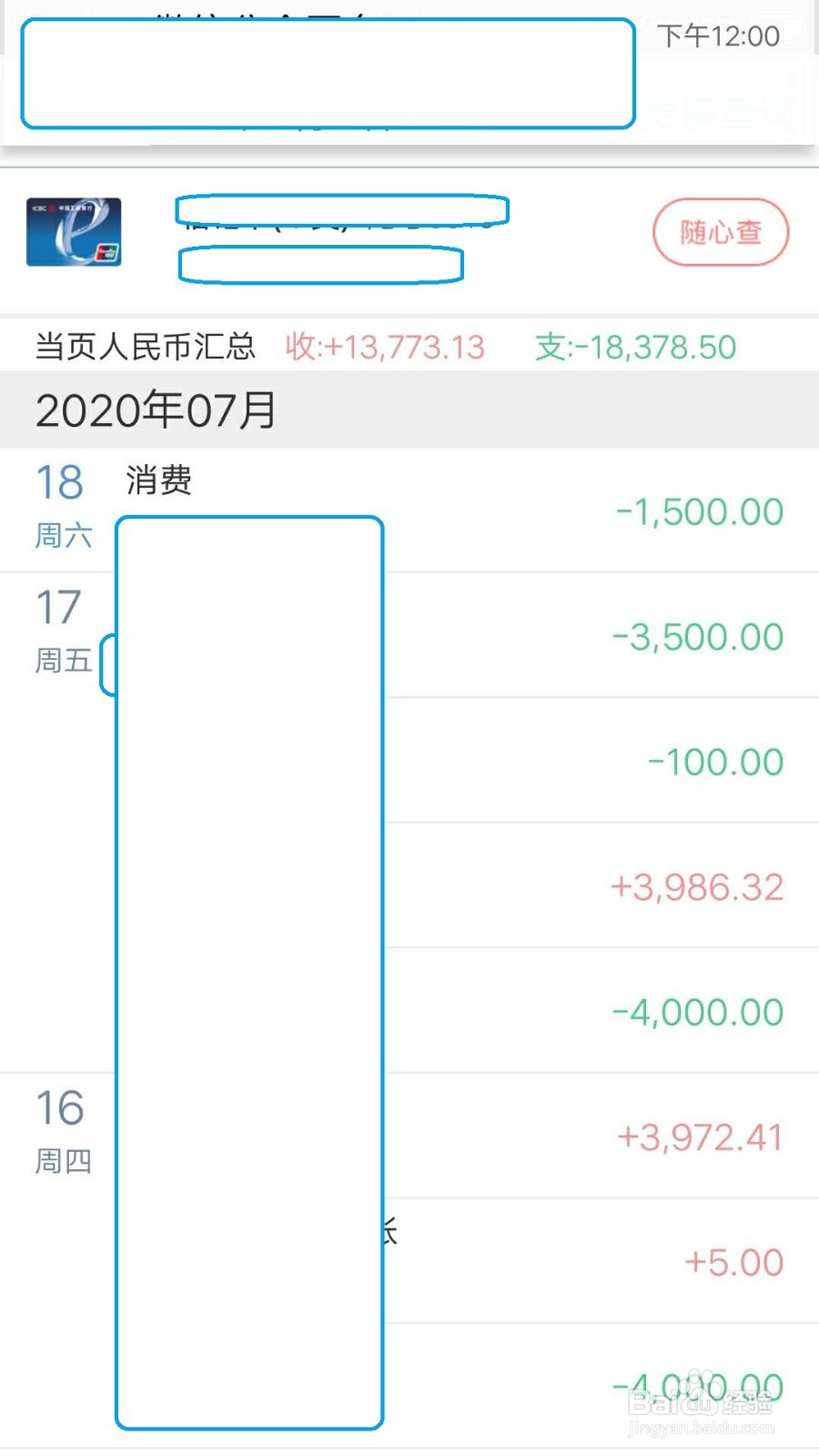This screenshot has width=819, height=1456.
Task: Expand the 17 周五 day group
Action: coord(59,631)
